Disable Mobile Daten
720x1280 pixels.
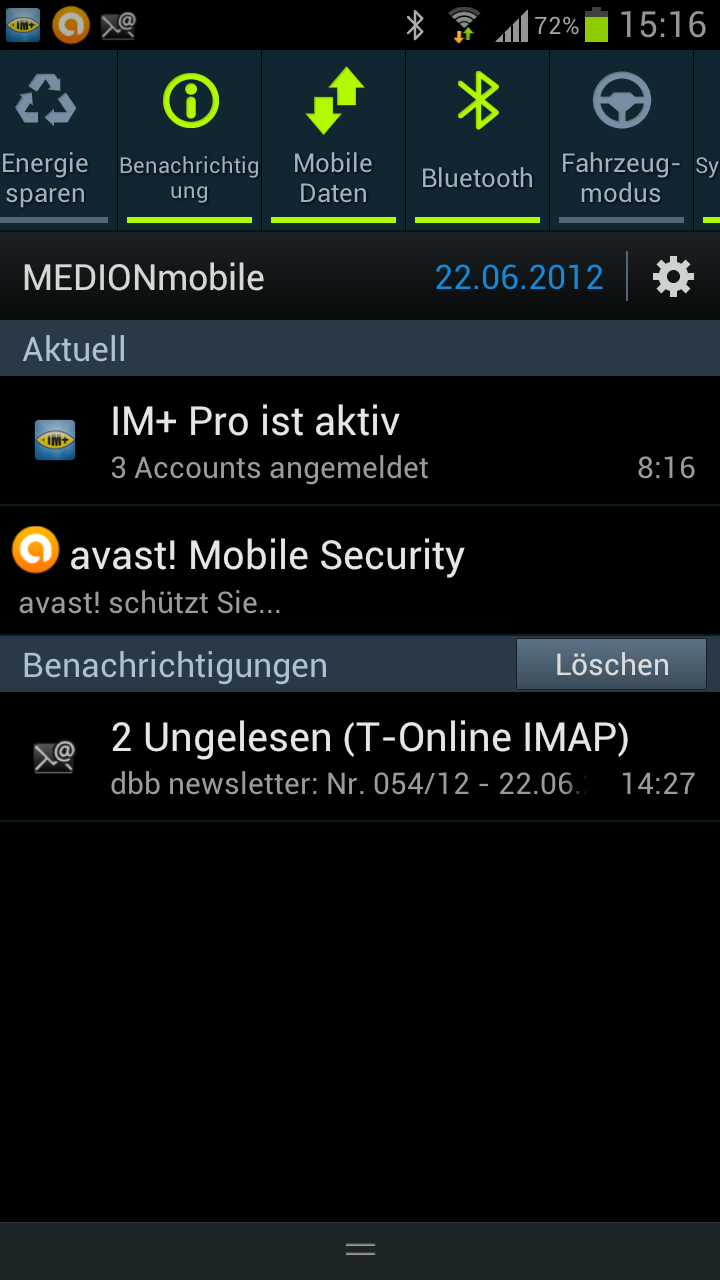(x=332, y=137)
